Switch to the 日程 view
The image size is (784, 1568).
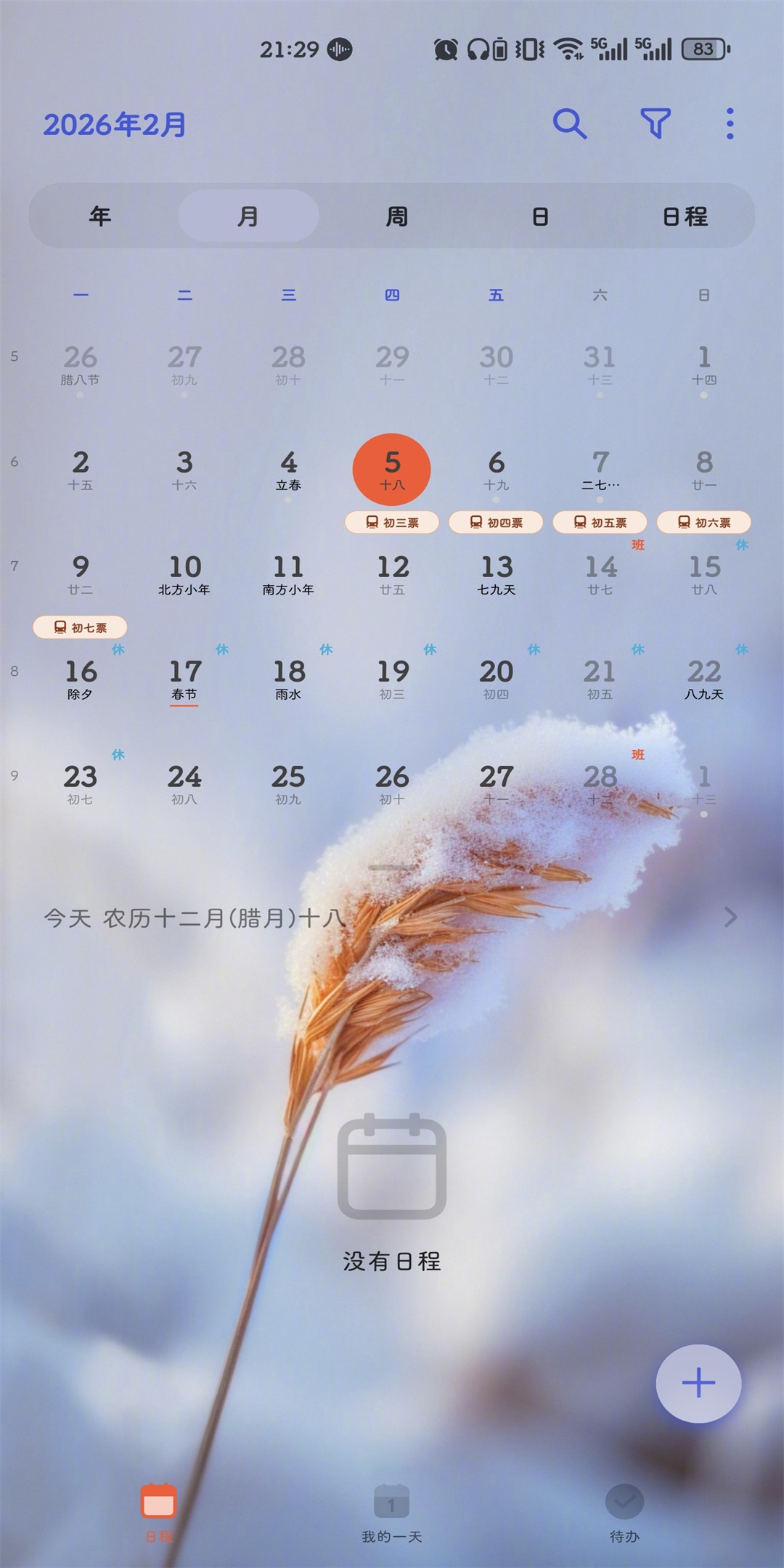685,216
